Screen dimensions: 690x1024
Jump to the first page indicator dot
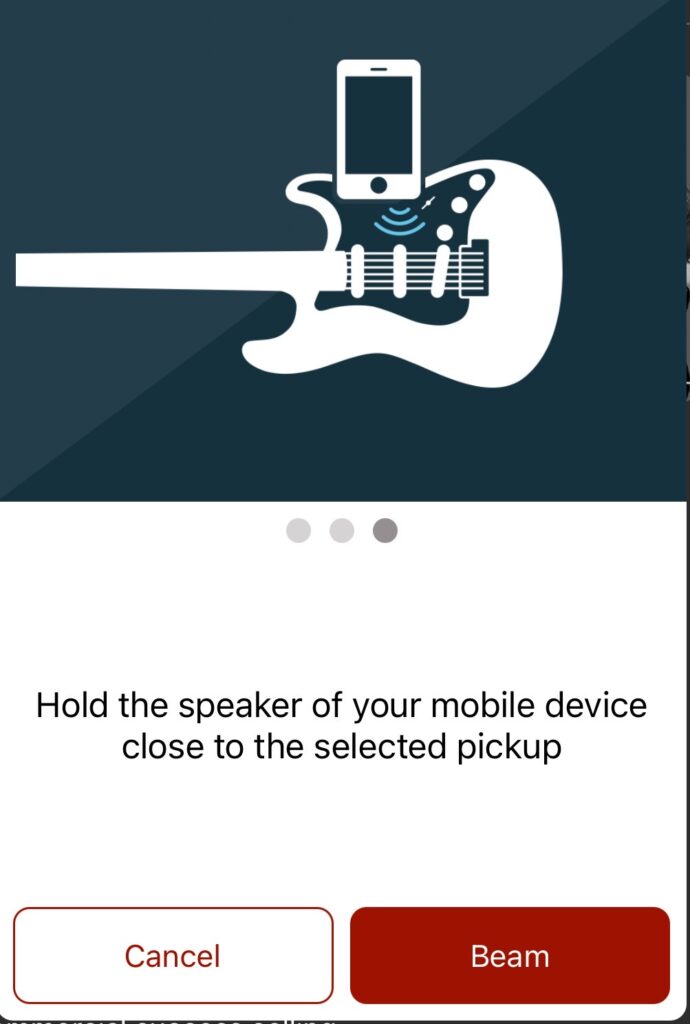(x=298, y=531)
